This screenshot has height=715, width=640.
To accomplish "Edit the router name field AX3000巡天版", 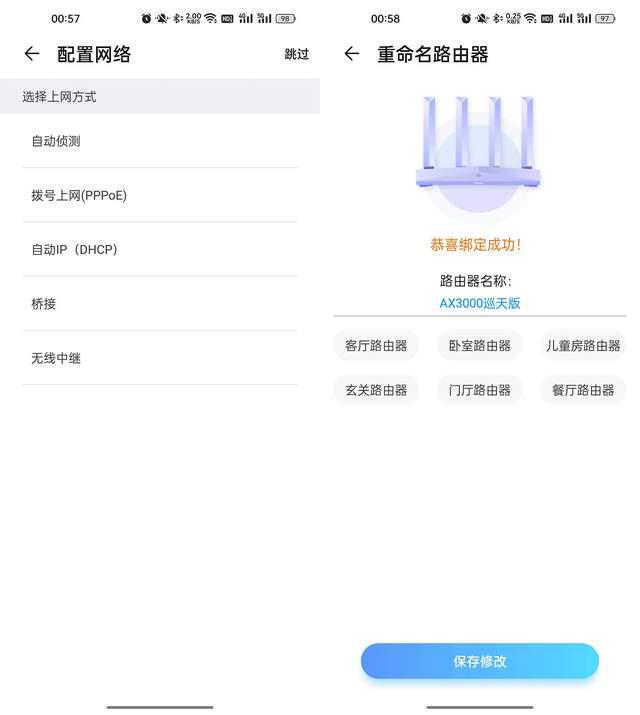I will coord(480,303).
